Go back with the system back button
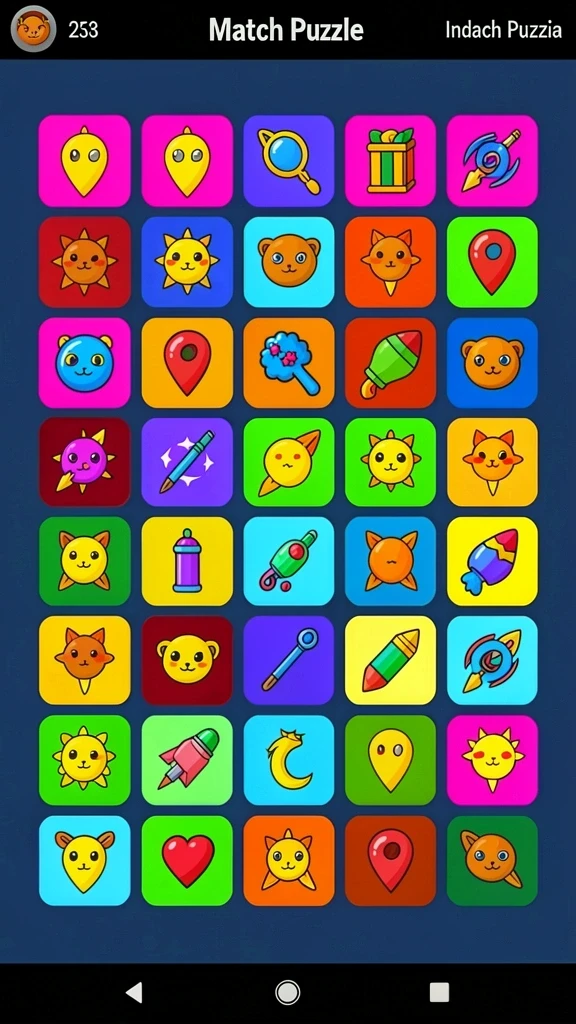 [x=135, y=993]
